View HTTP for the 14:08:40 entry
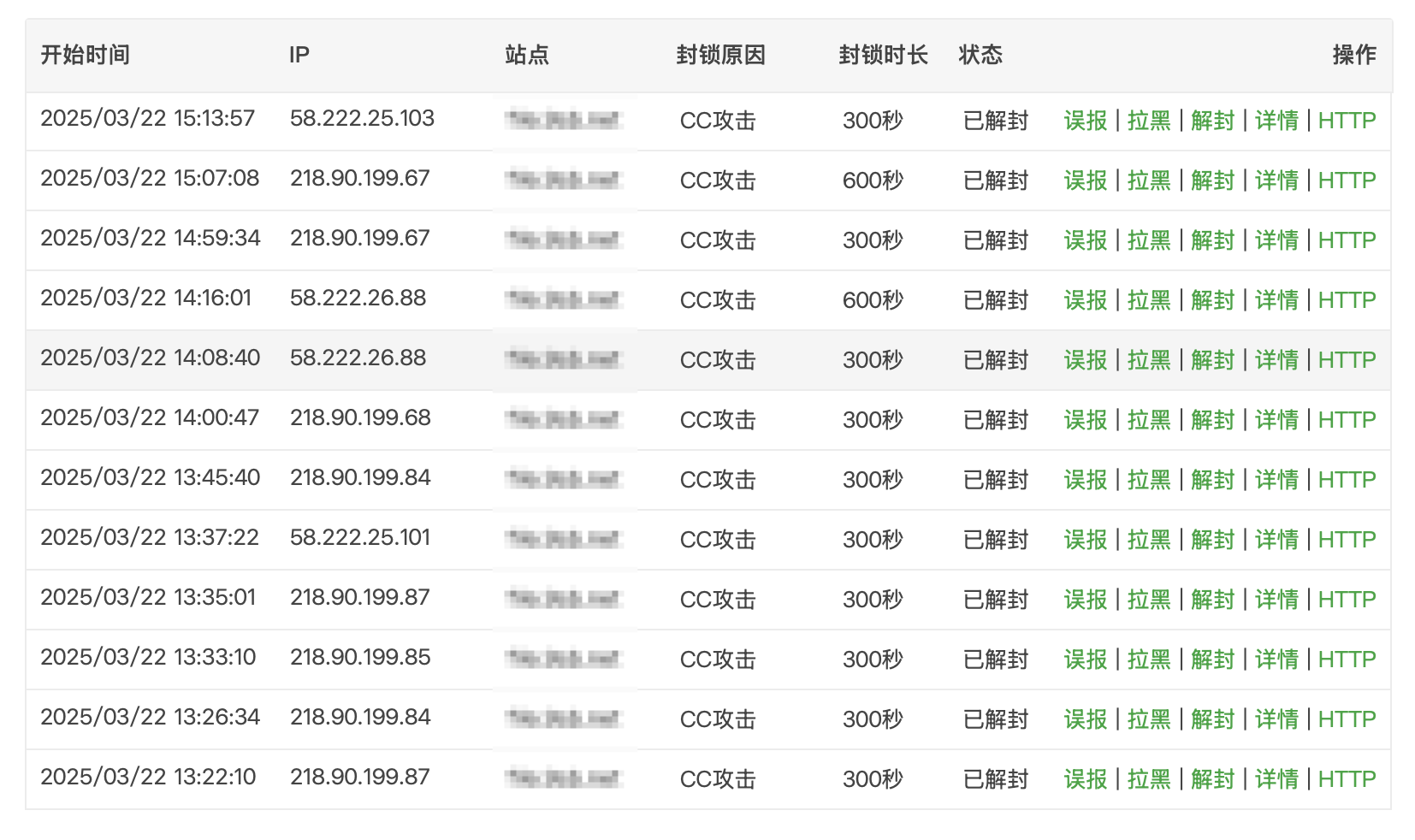The width and height of the screenshot is (1415, 840). (1347, 360)
